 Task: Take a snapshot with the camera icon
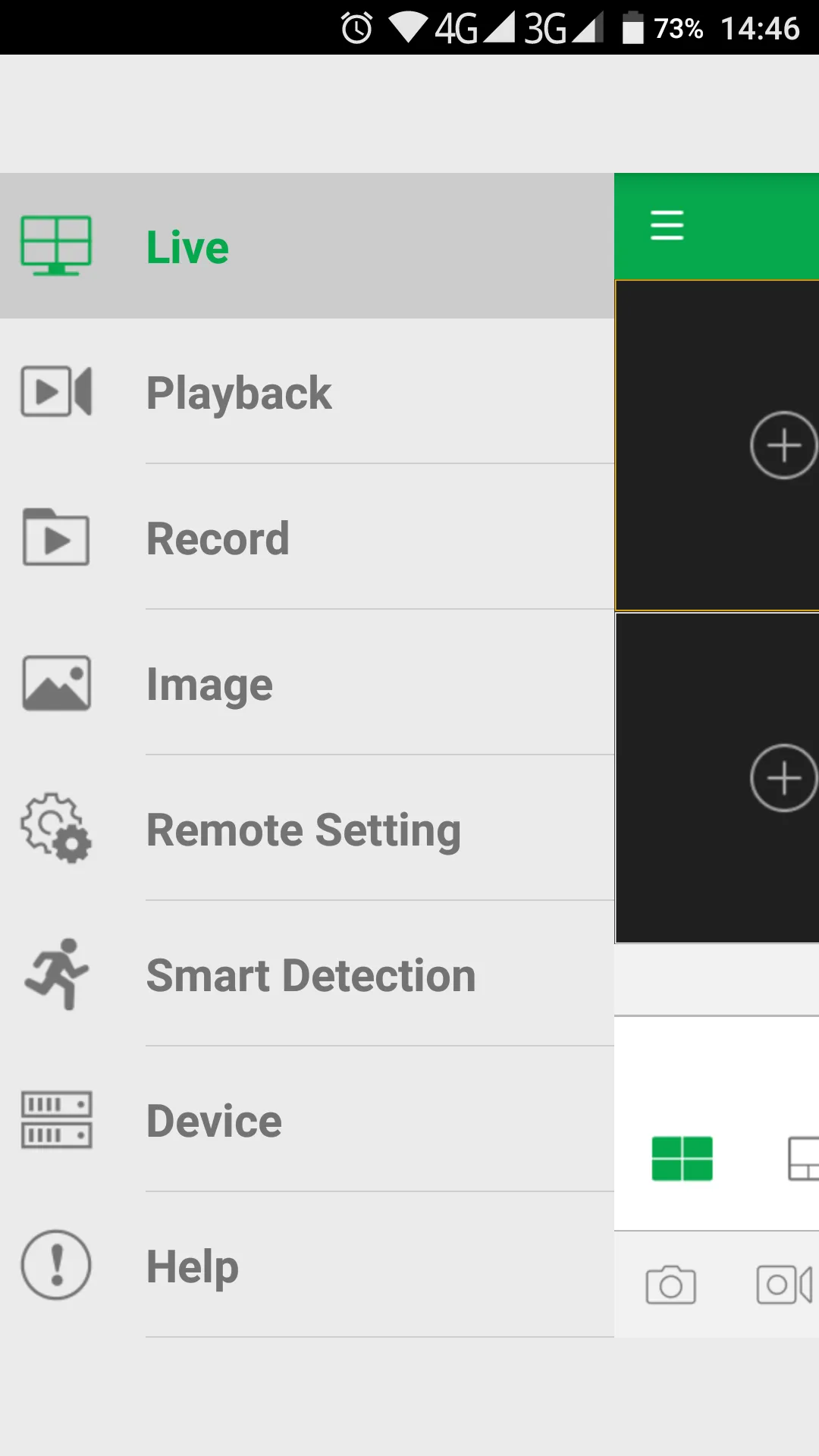tap(670, 1285)
